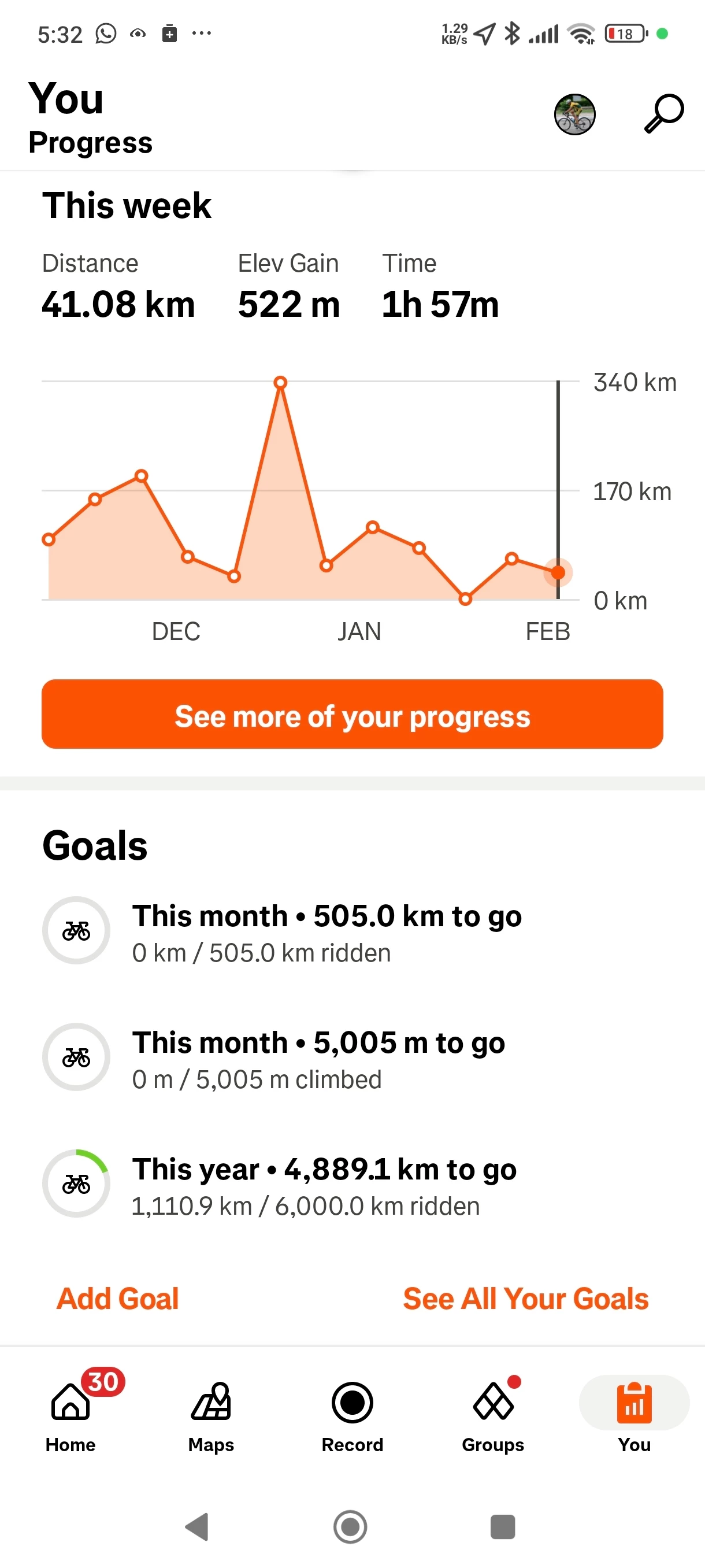Switch to the Maps tab
The width and height of the screenshot is (705, 1568).
[x=211, y=1417]
